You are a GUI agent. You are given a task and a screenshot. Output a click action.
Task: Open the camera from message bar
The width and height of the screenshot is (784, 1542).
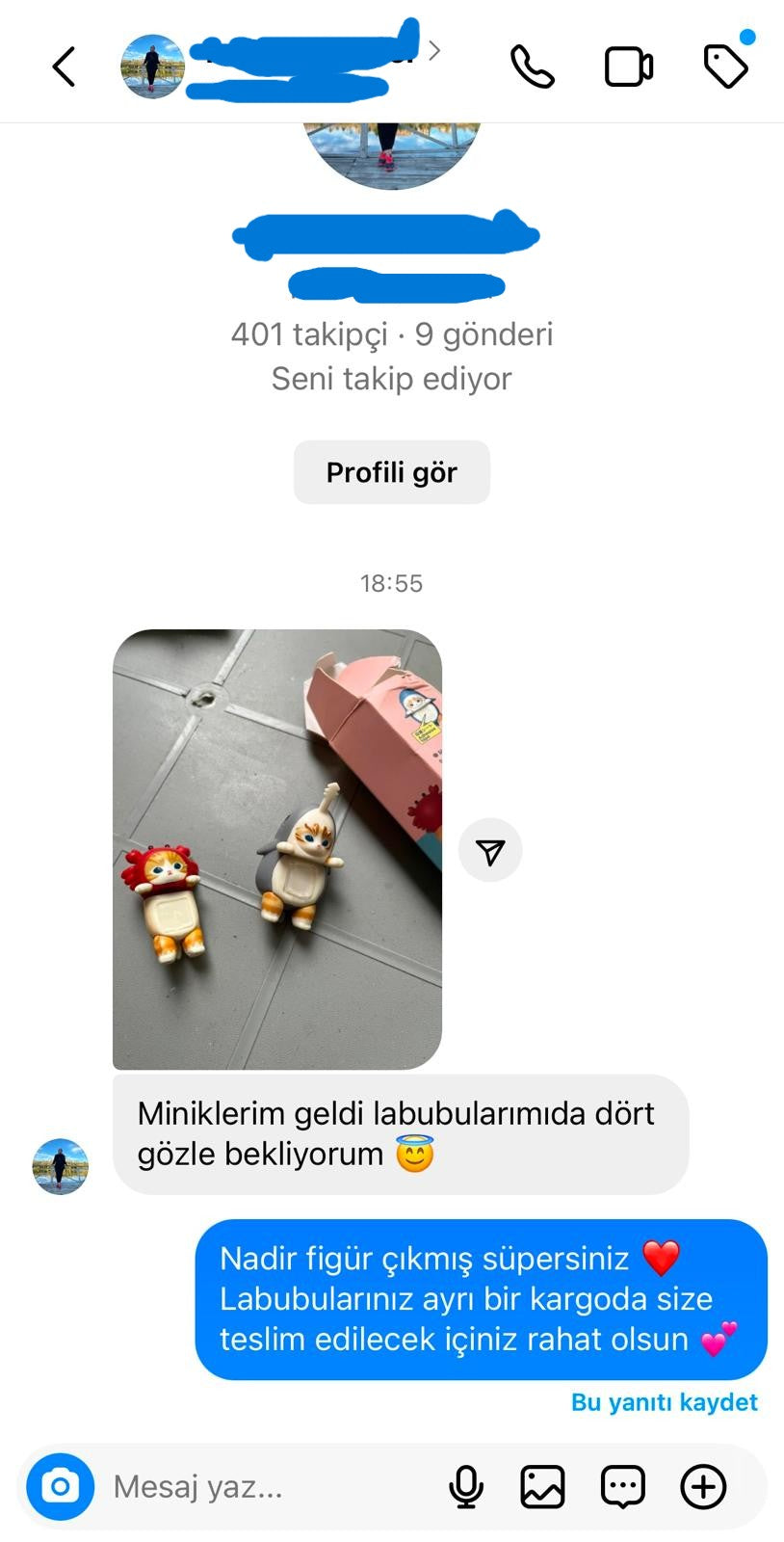pyautogui.click(x=60, y=1486)
